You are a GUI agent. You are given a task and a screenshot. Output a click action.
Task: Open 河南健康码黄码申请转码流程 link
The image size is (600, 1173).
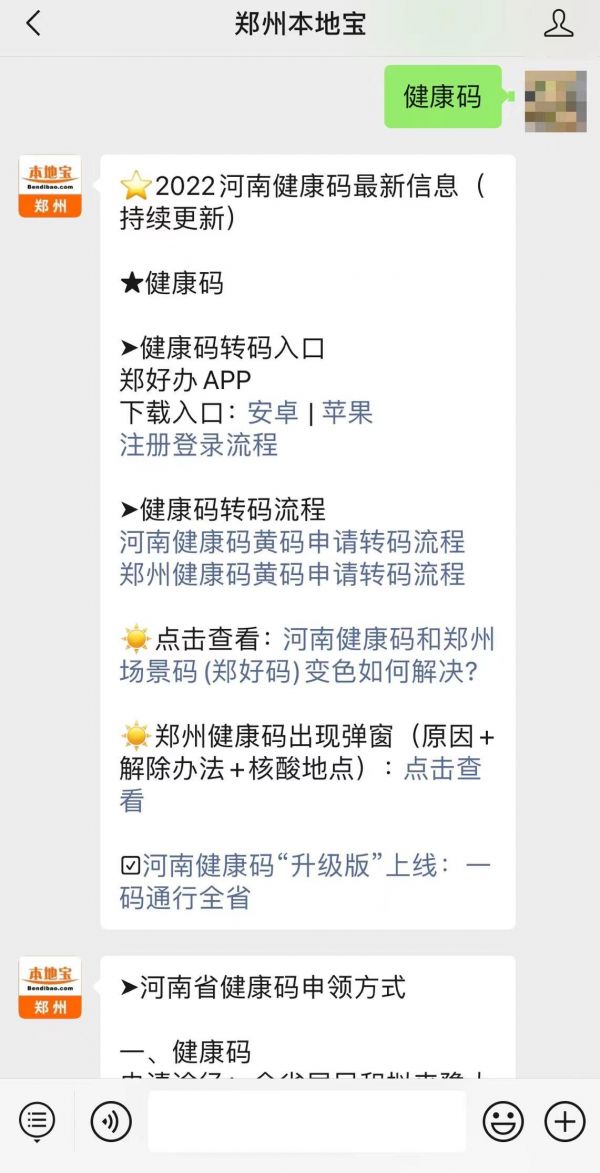tap(292, 542)
